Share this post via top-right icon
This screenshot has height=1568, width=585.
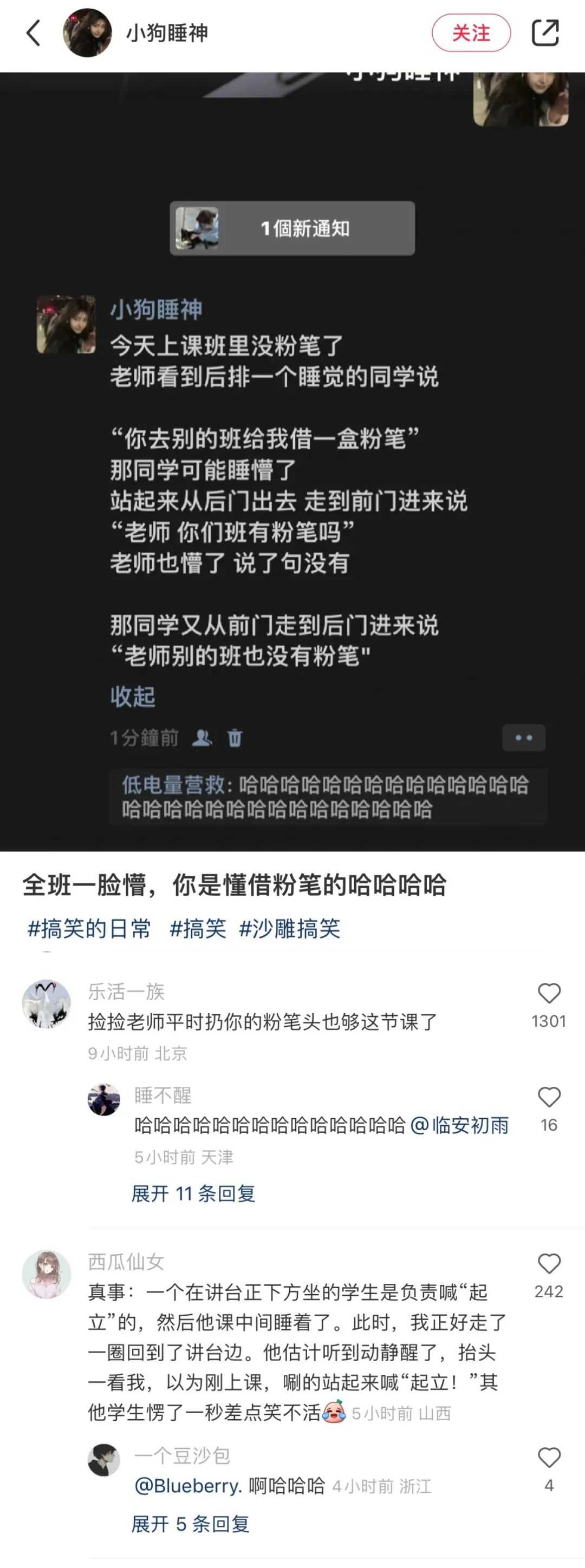coord(545,33)
